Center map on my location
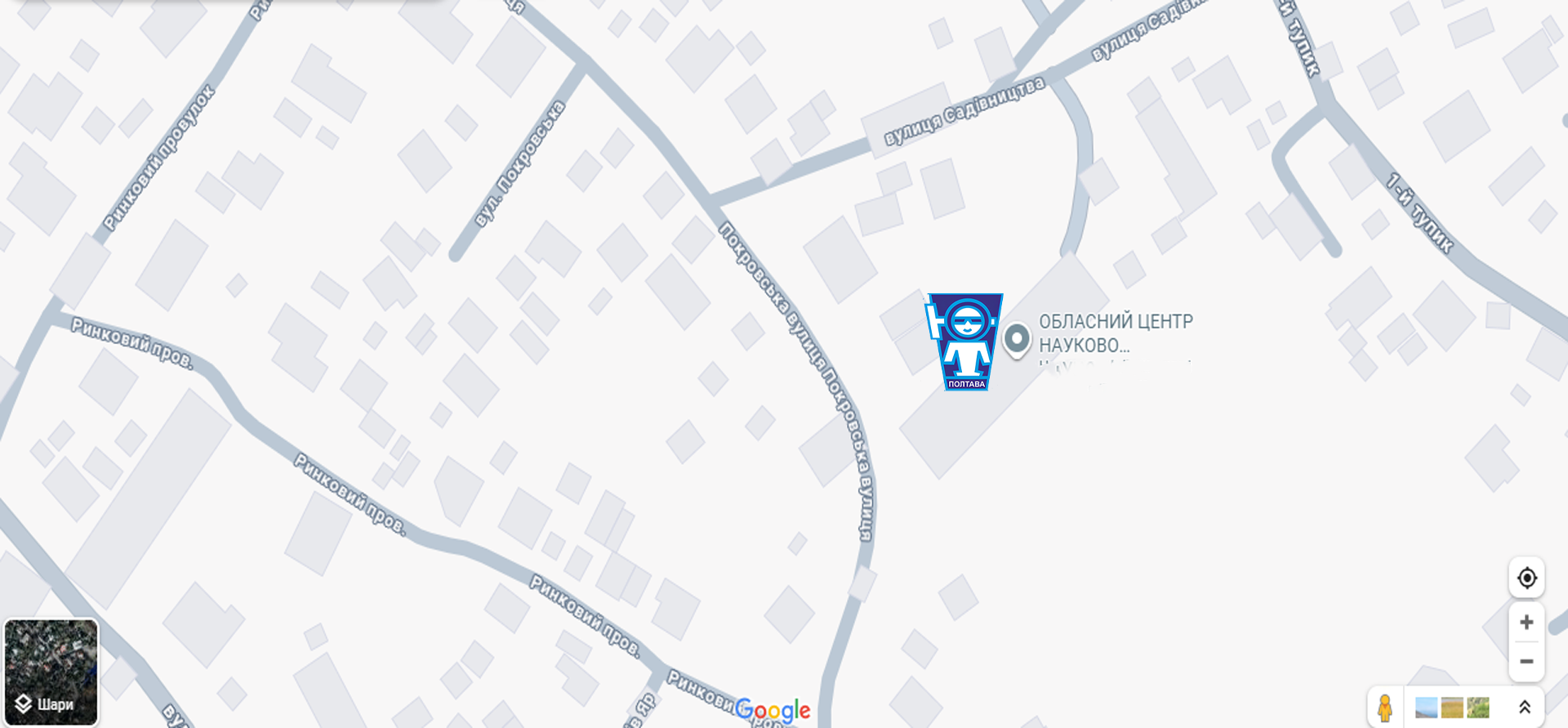This screenshot has height=728, width=1568. pyautogui.click(x=1526, y=578)
